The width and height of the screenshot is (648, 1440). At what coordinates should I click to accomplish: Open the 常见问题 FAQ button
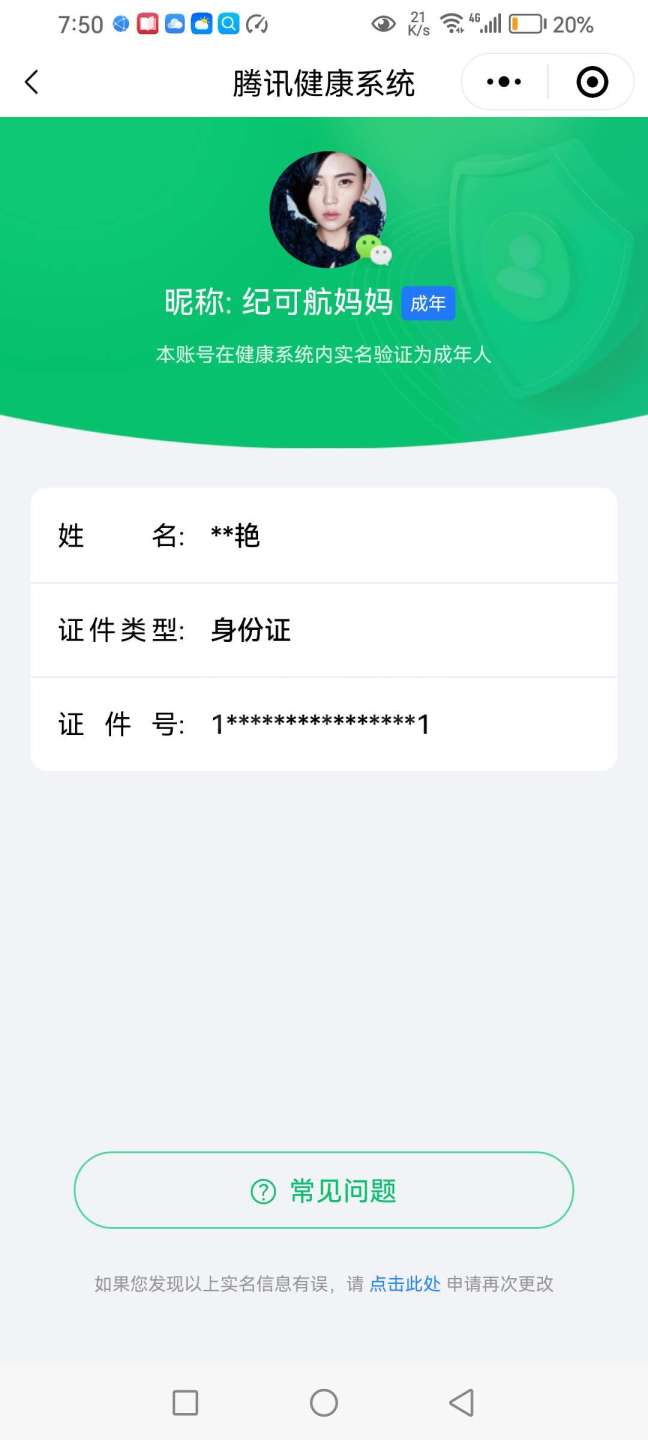pyautogui.click(x=324, y=1190)
